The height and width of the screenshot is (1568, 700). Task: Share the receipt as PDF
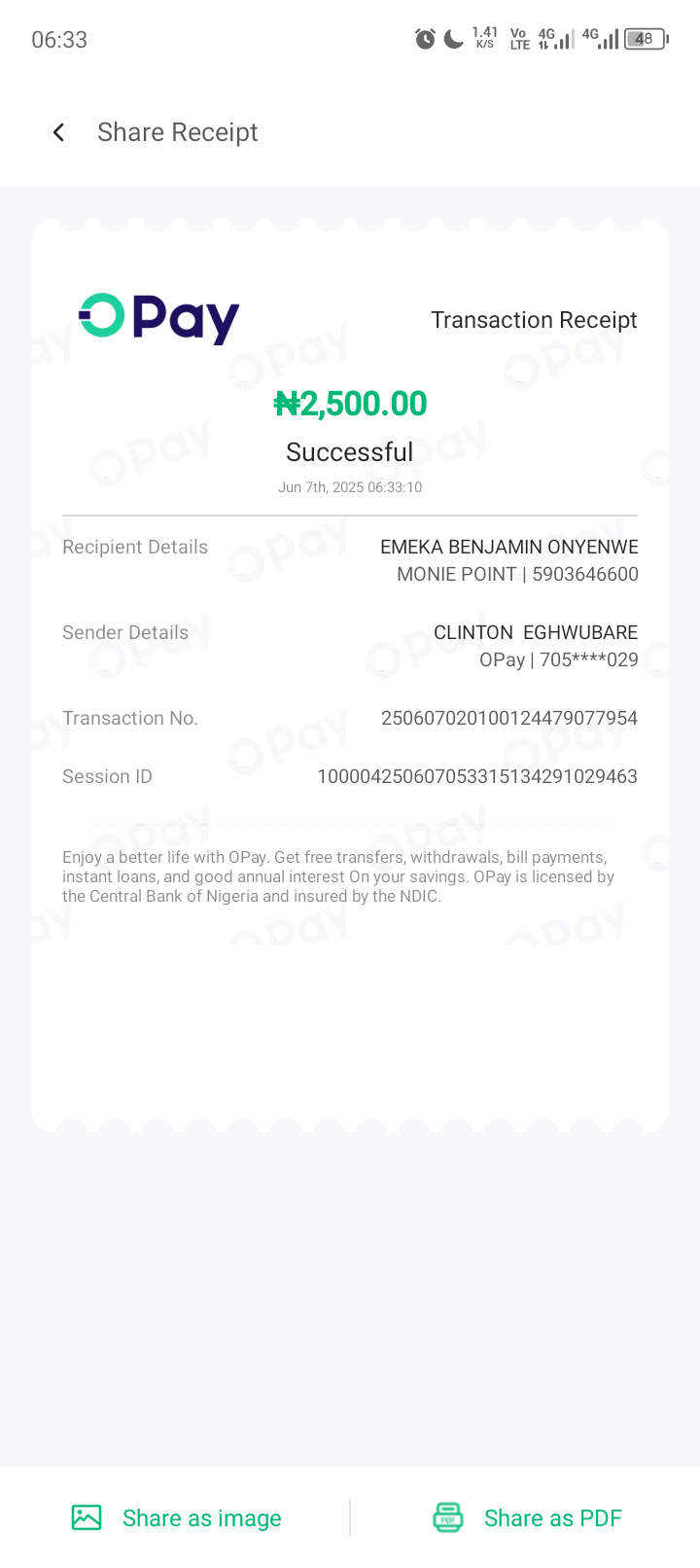click(x=527, y=1517)
